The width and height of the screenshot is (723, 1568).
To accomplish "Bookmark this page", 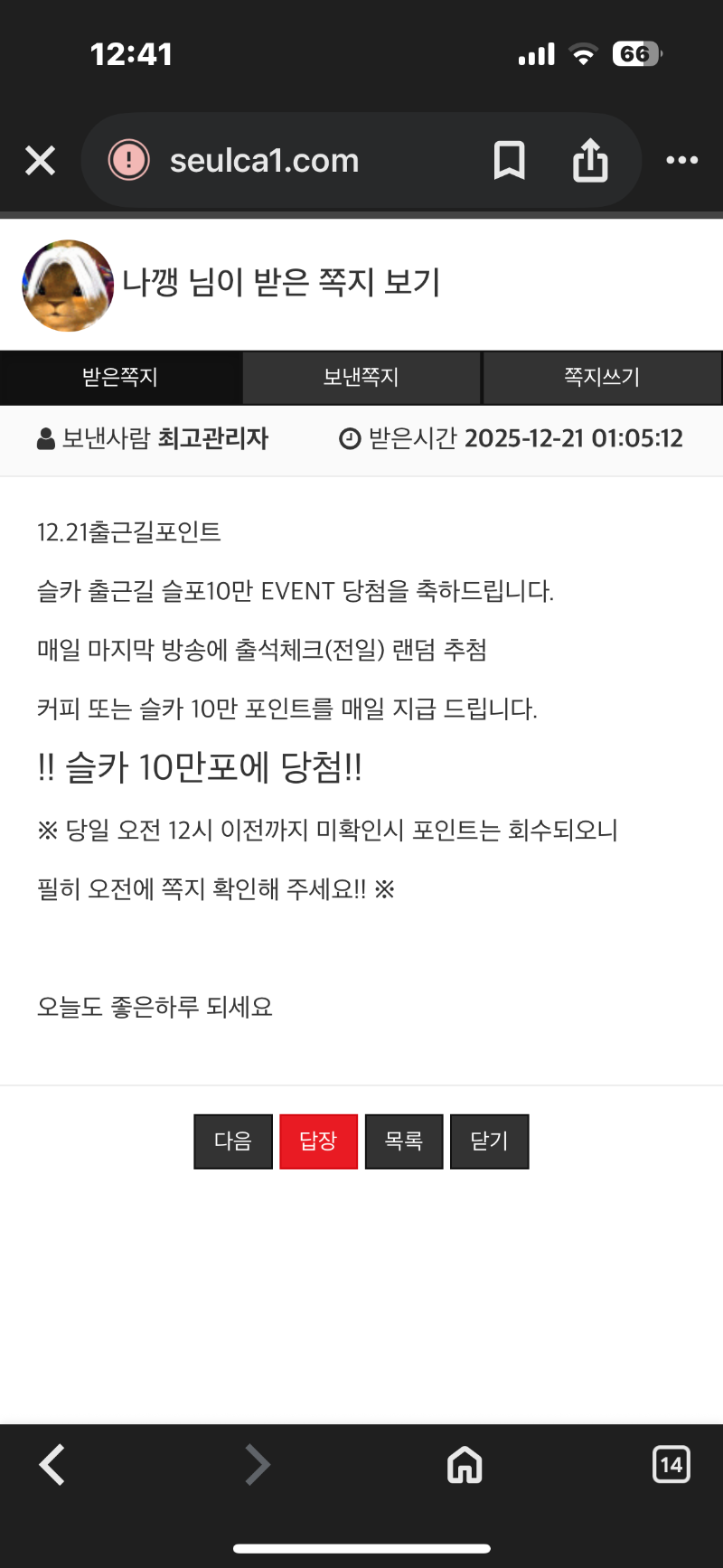I will point(510,161).
